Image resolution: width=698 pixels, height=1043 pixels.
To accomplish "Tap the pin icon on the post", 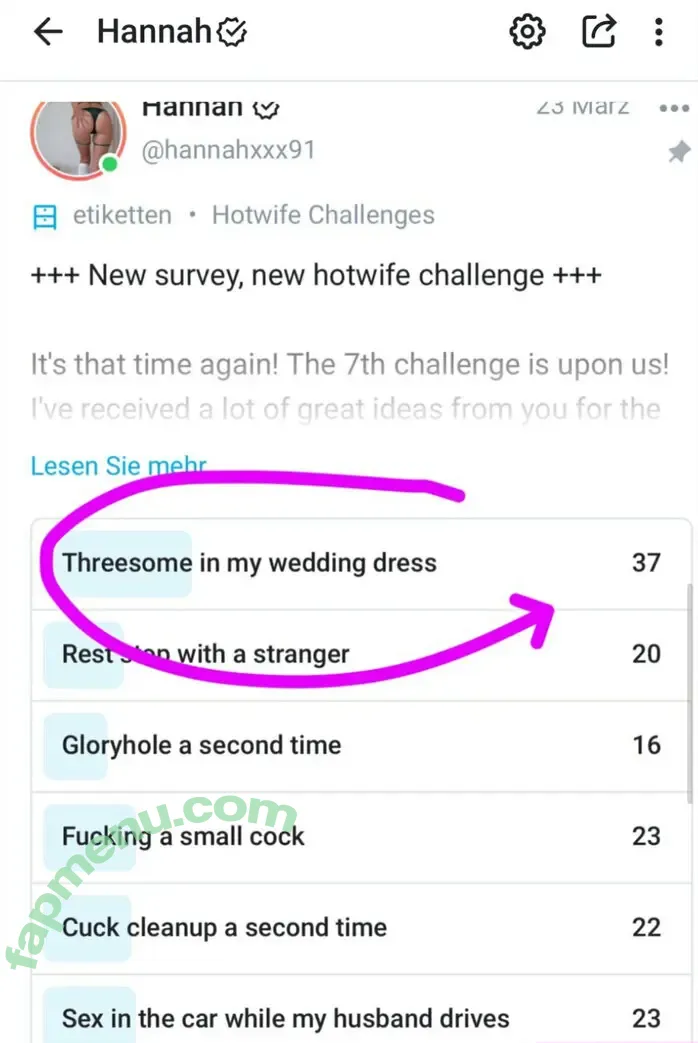I will tap(679, 152).
